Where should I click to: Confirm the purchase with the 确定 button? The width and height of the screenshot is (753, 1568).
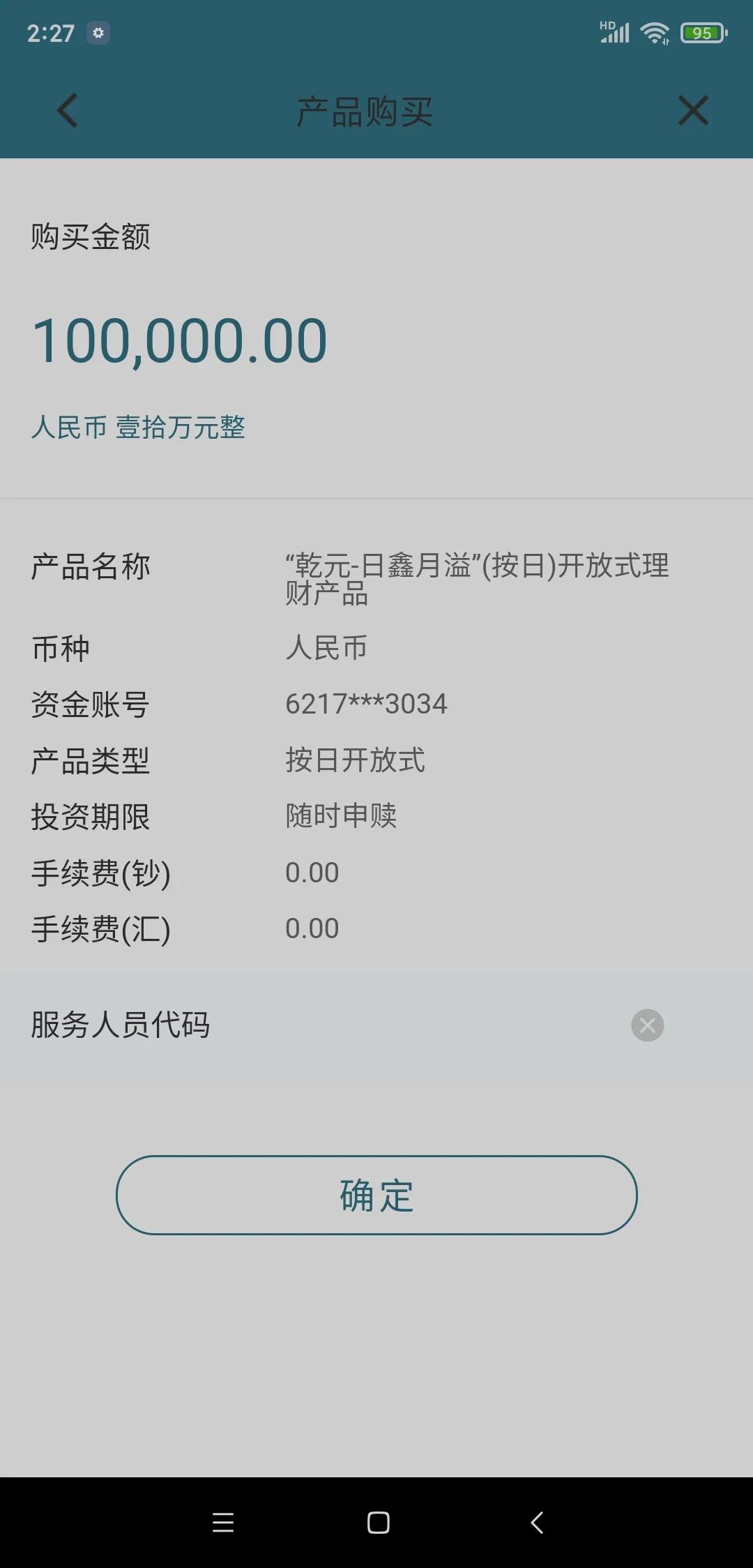pos(376,1195)
